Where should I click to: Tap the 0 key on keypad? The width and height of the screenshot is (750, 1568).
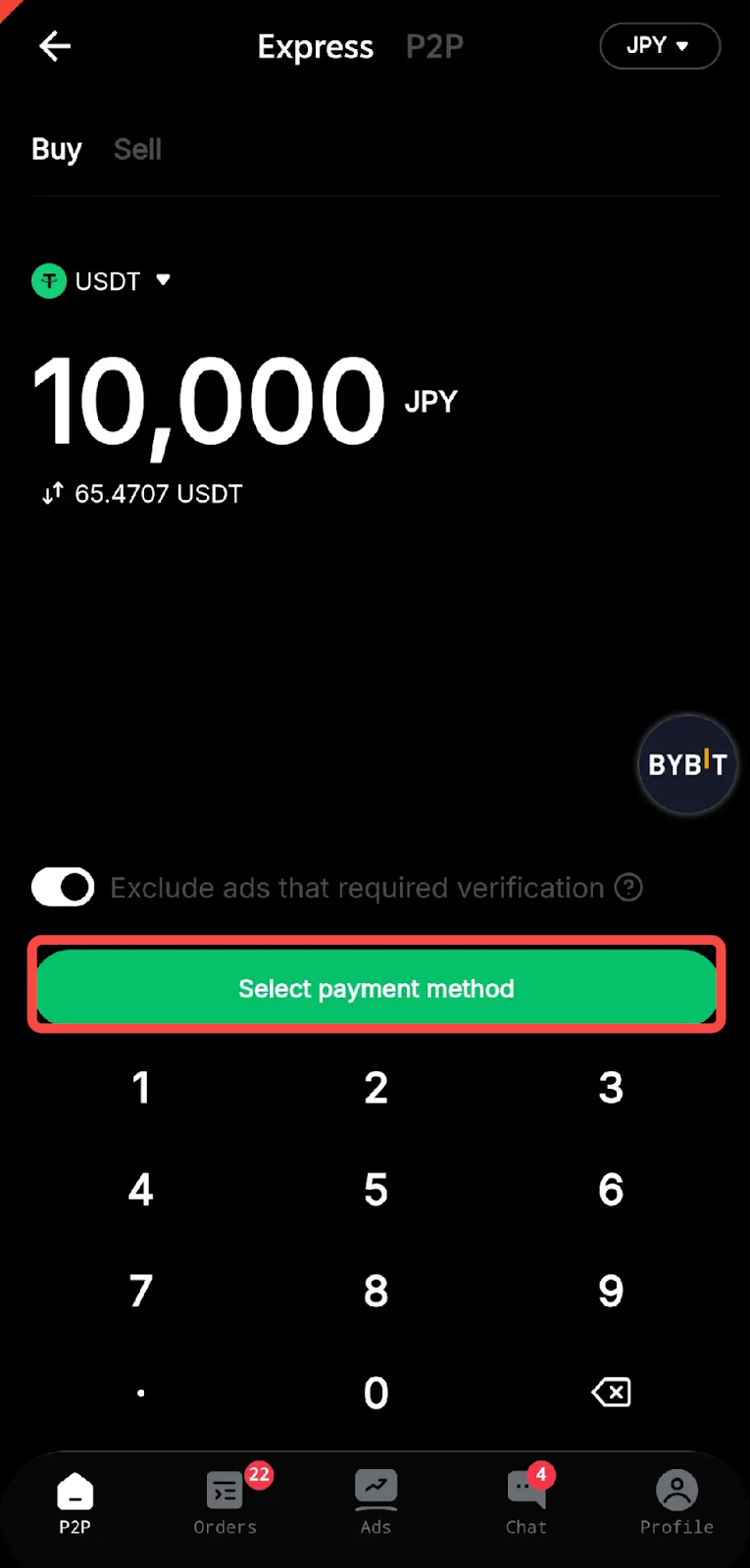coord(375,1393)
